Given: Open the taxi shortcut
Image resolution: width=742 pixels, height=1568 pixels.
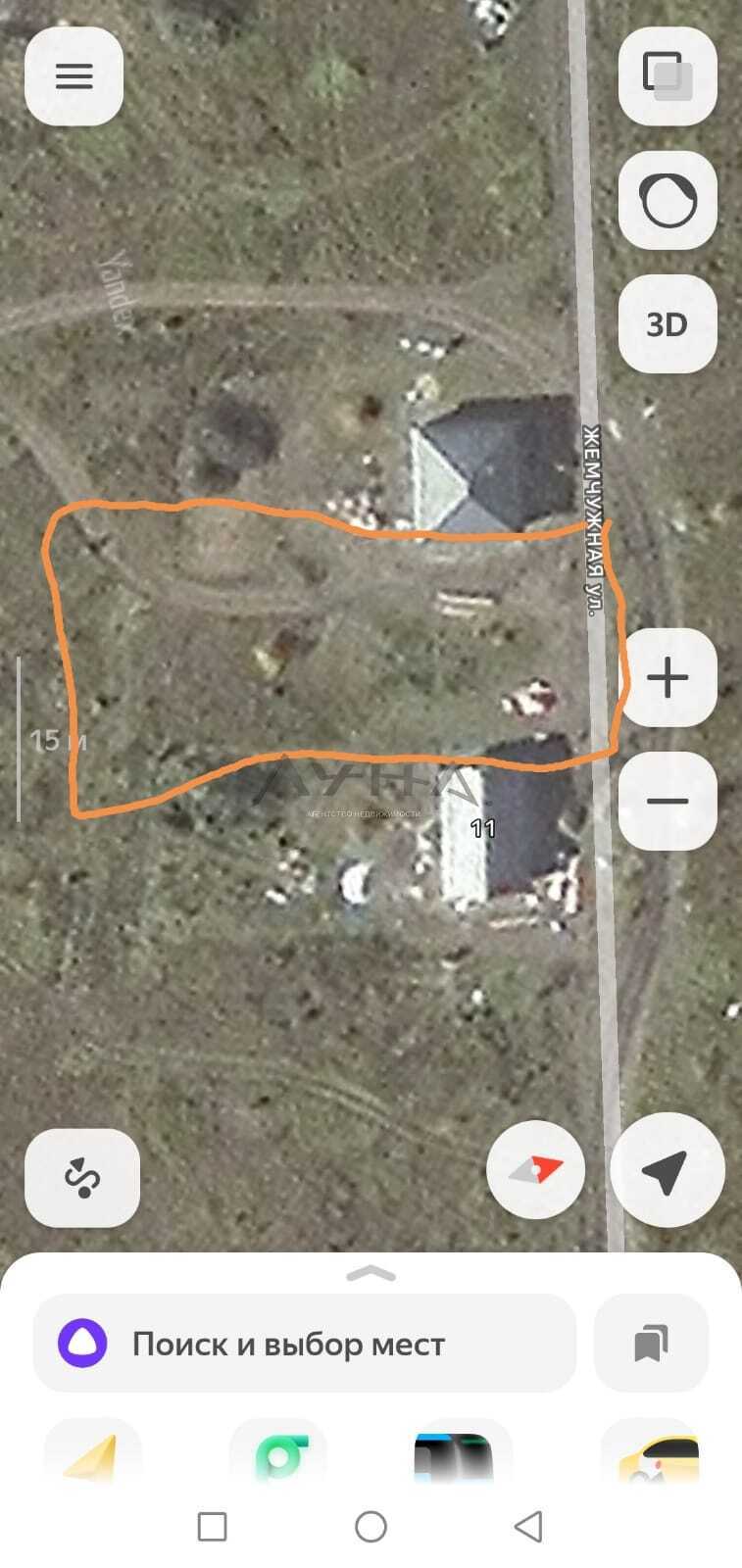Looking at the screenshot, I should [x=649, y=1452].
